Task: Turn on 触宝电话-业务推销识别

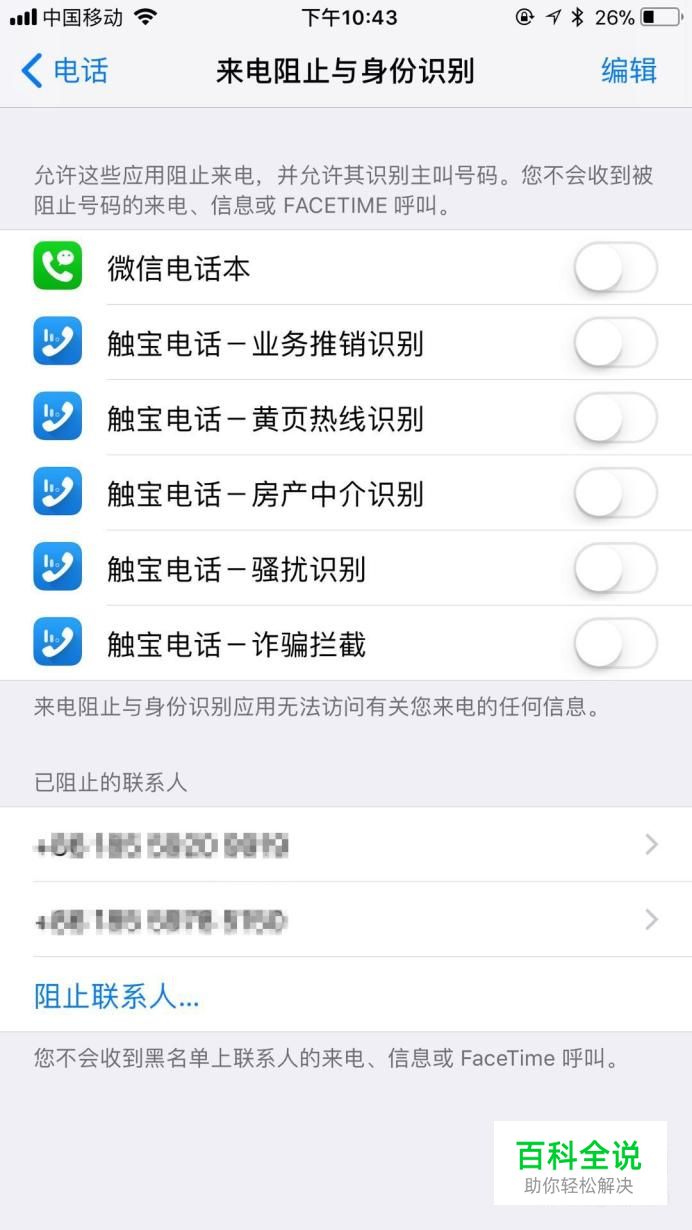Action: [x=616, y=343]
